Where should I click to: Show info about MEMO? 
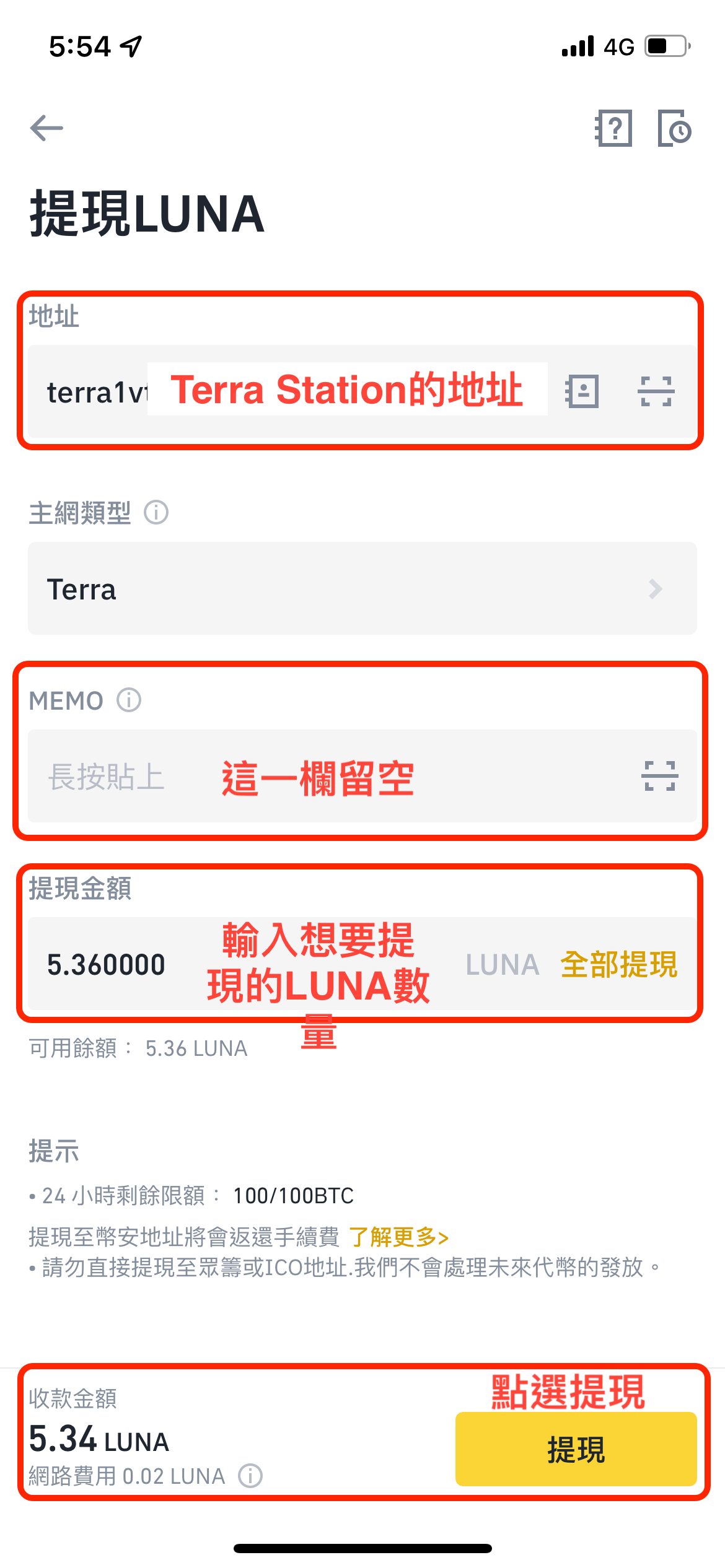[129, 700]
